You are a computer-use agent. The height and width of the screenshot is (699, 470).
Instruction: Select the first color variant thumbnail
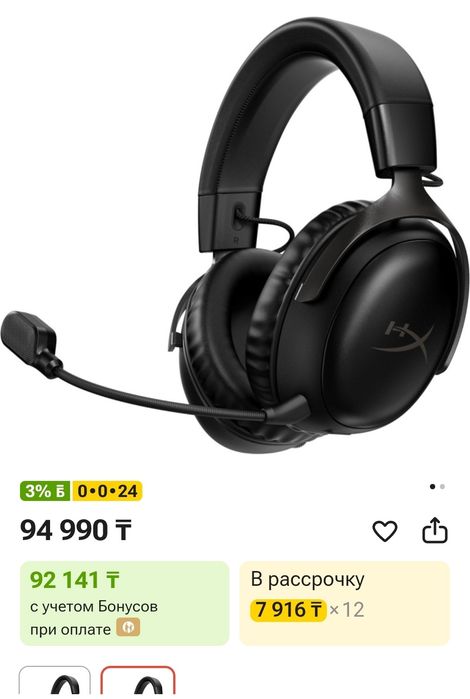point(54,682)
